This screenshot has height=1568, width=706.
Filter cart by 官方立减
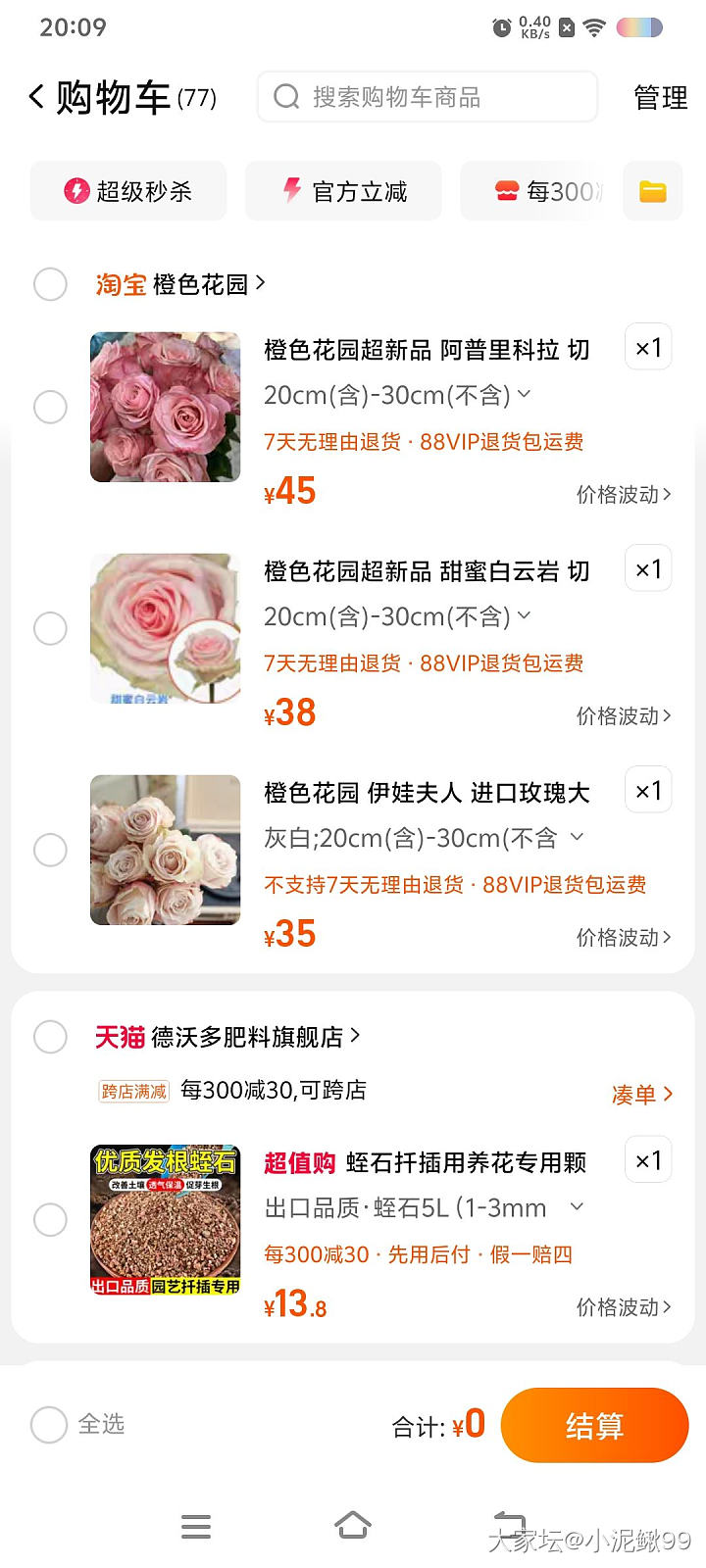(x=343, y=191)
